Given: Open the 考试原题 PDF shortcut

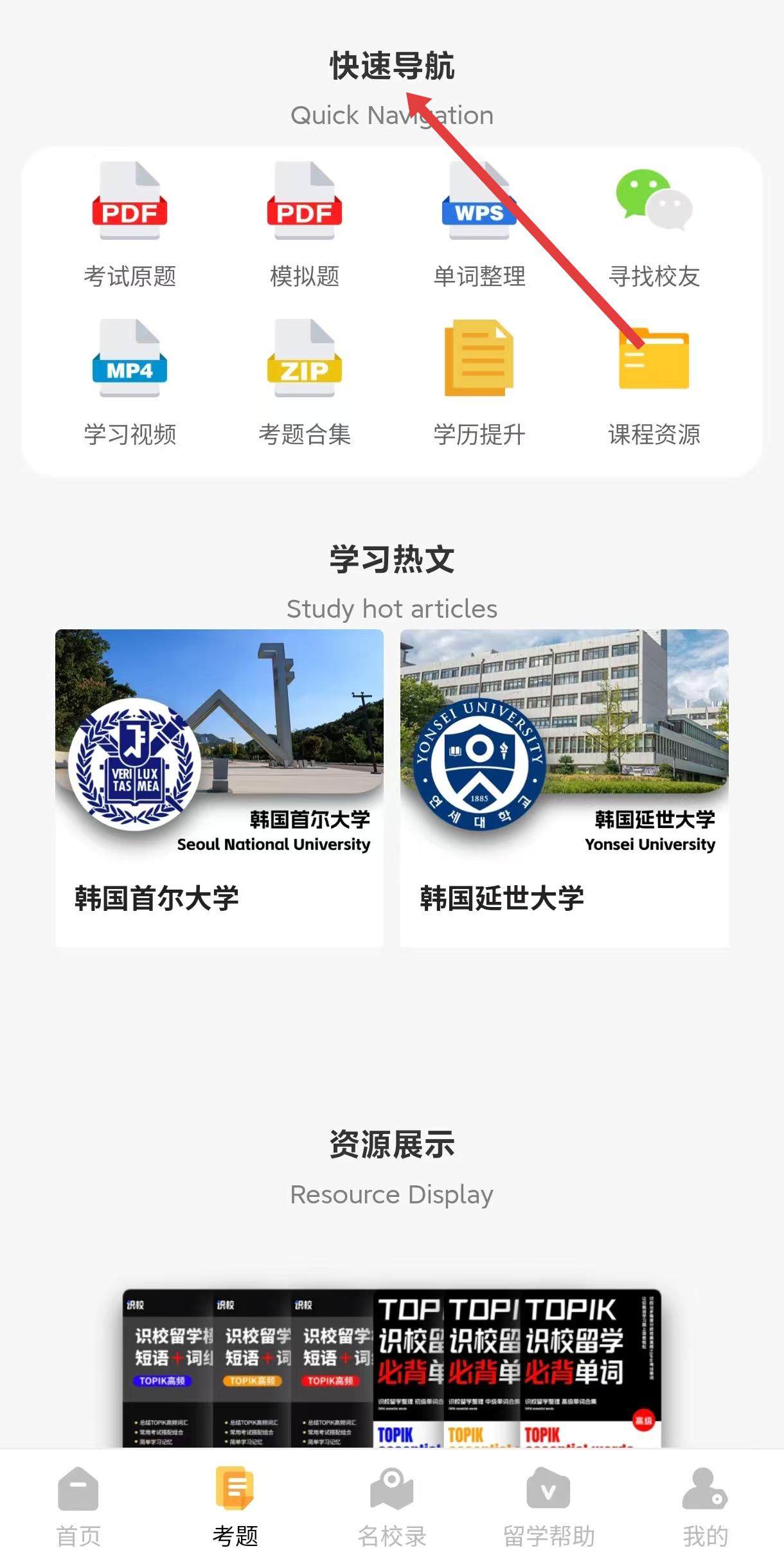Looking at the screenshot, I should tap(130, 225).
